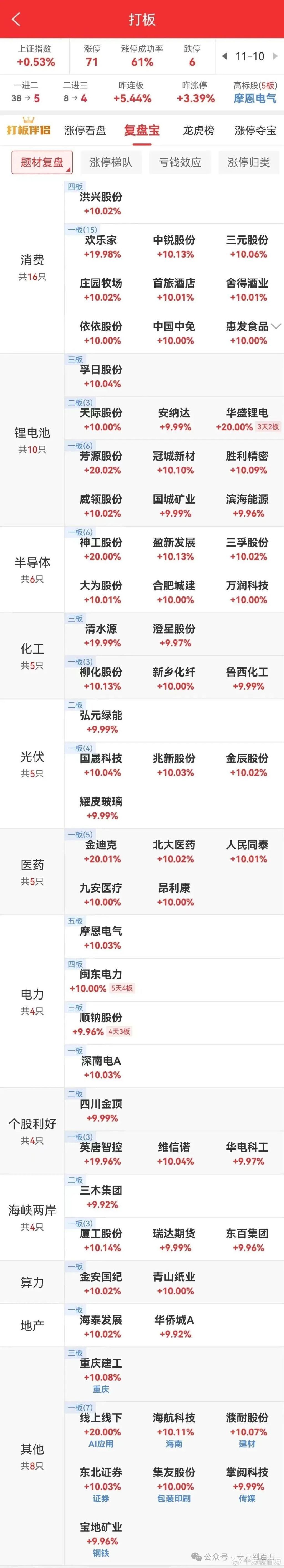Switch to the 龙虎榜 tab
The height and width of the screenshot is (1568, 284).
tap(199, 130)
